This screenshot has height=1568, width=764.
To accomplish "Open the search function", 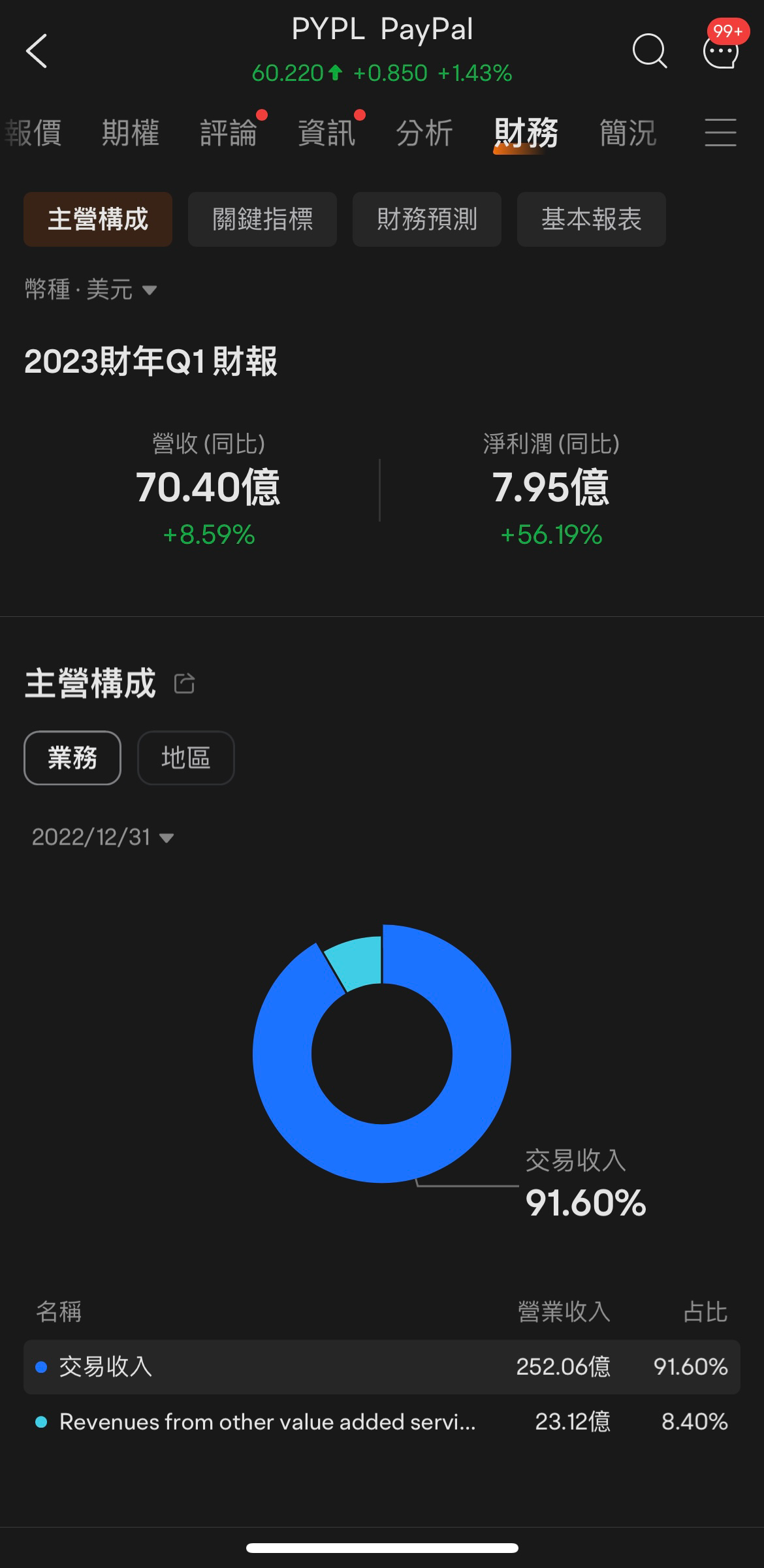I will click(x=649, y=52).
